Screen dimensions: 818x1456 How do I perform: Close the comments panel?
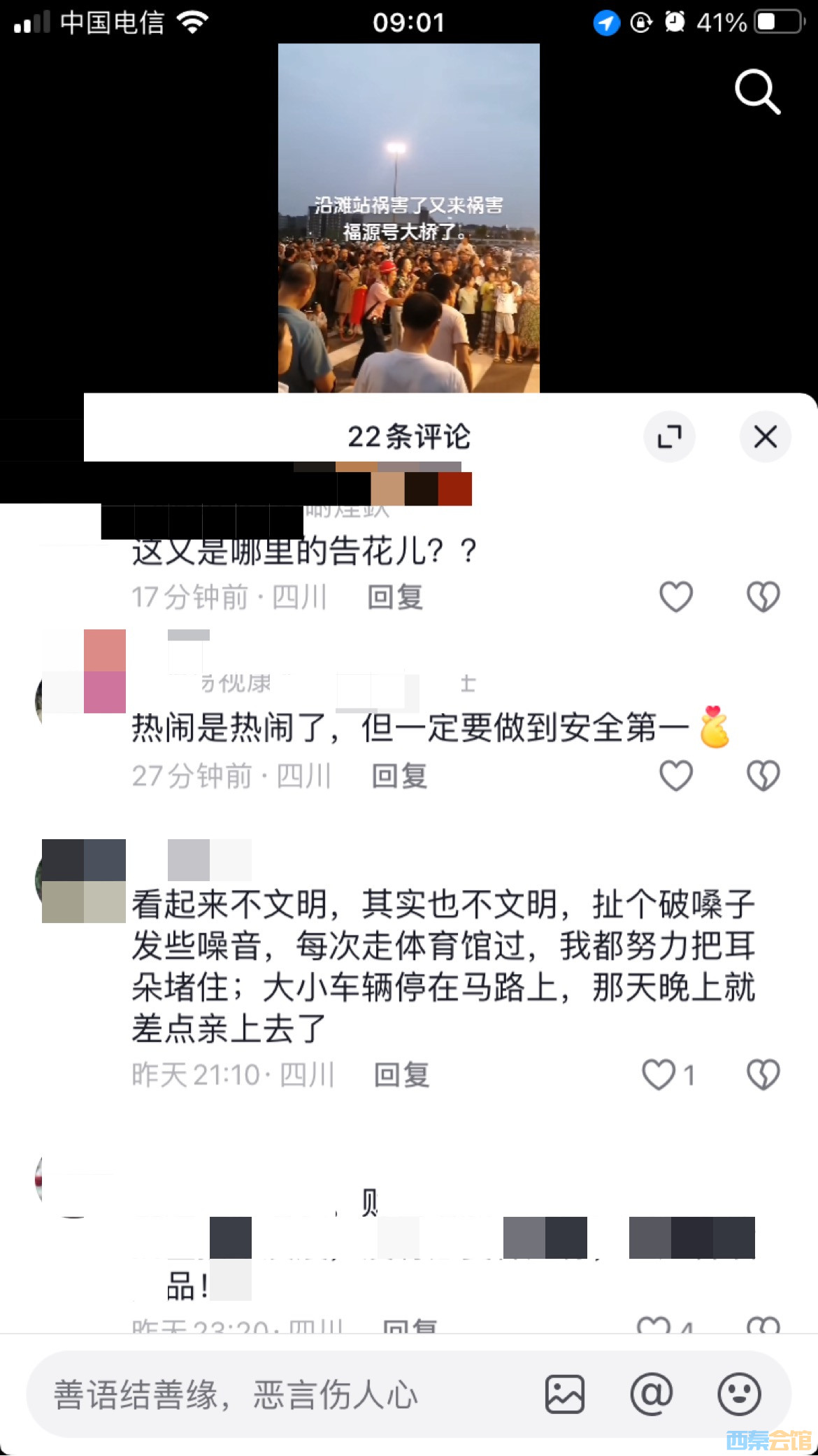pos(765,437)
